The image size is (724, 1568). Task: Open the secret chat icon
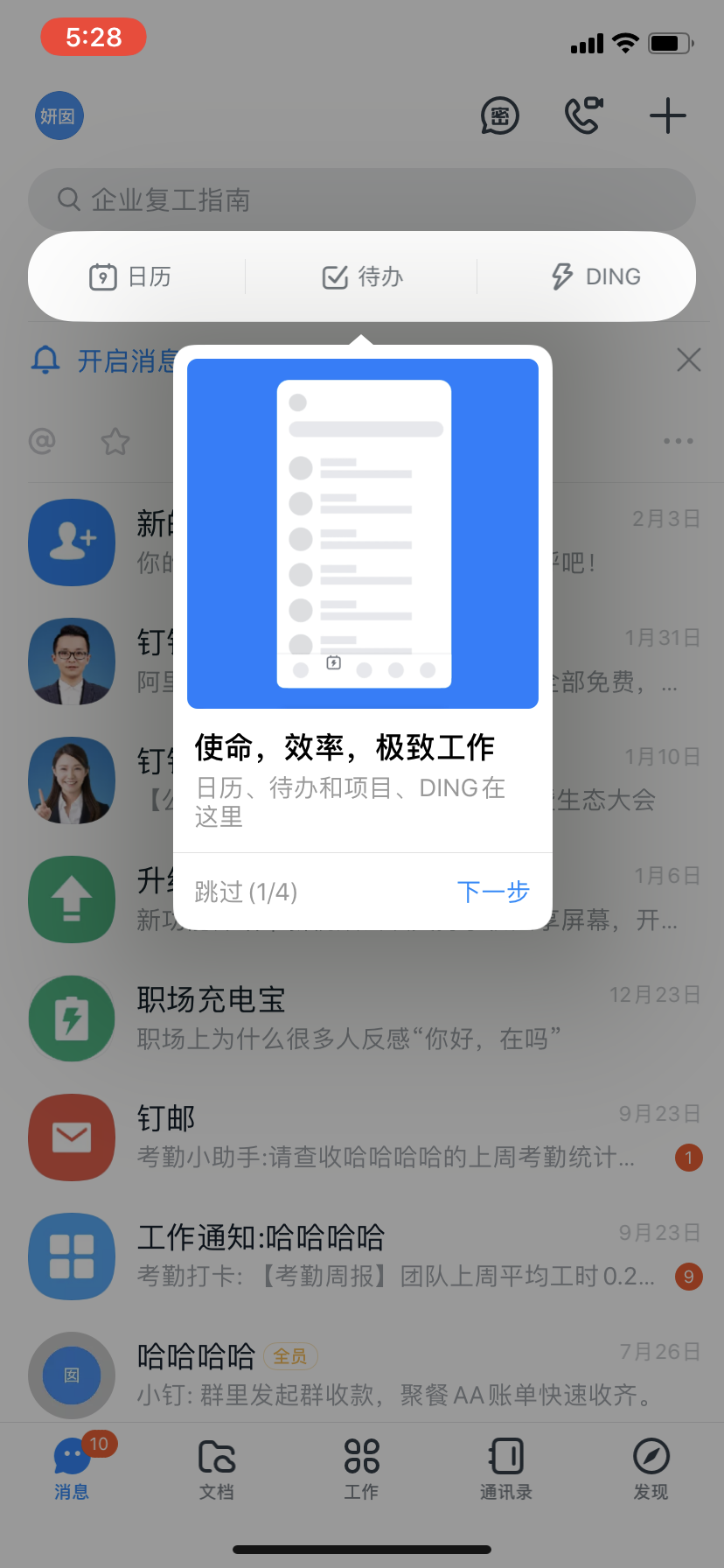500,115
